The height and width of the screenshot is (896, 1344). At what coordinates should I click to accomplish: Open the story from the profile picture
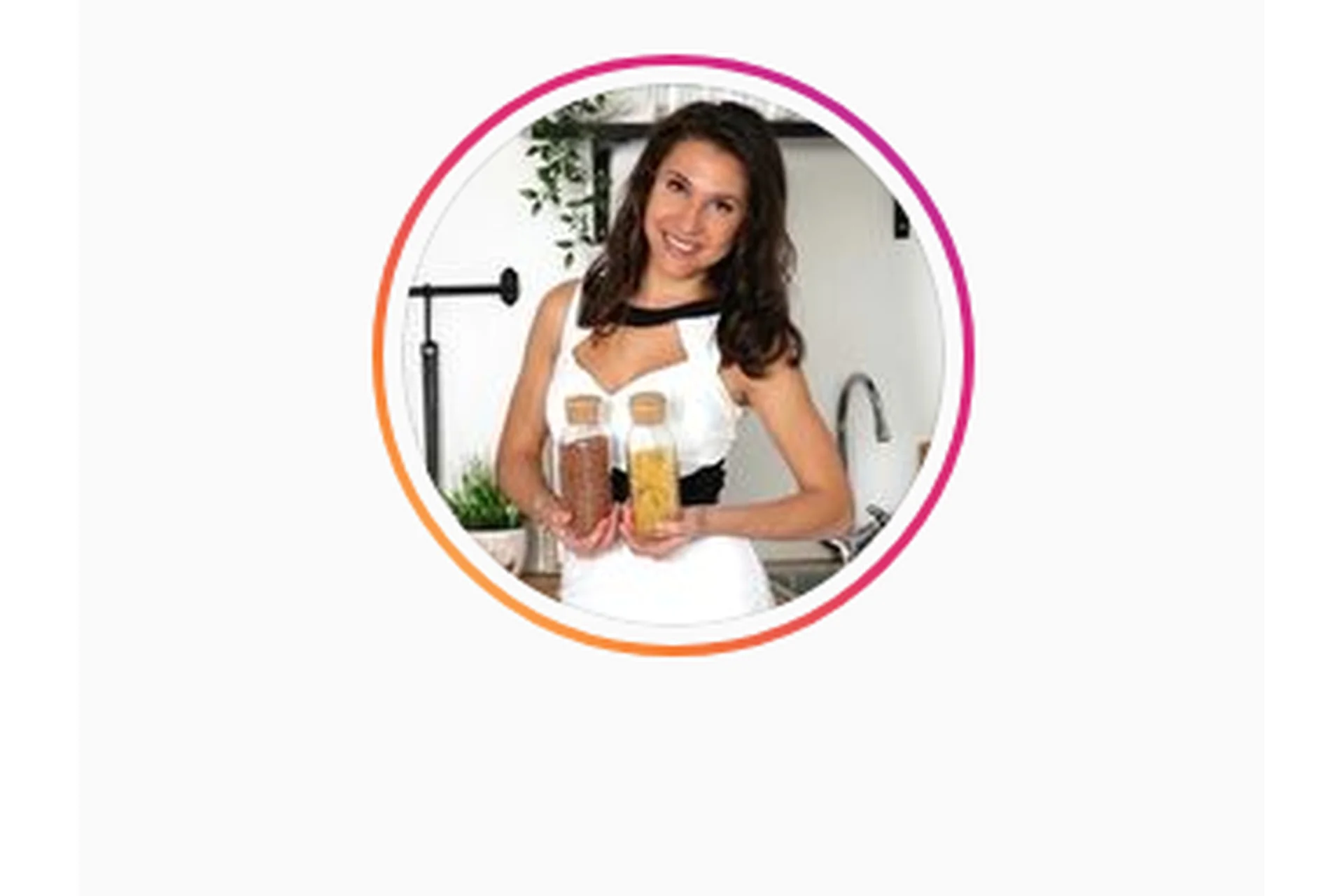pos(673,355)
